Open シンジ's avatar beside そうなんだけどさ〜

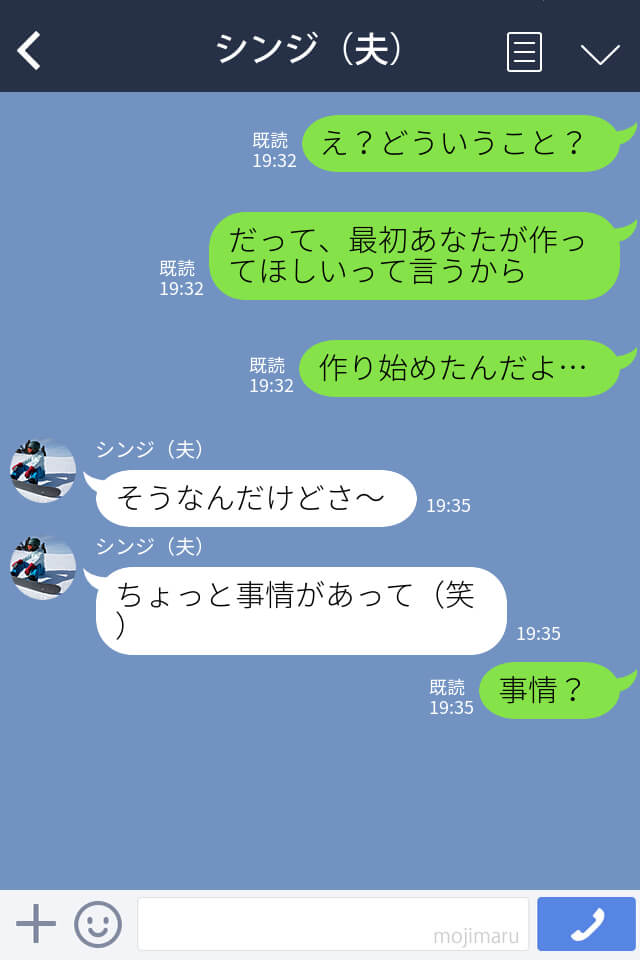(x=43, y=470)
